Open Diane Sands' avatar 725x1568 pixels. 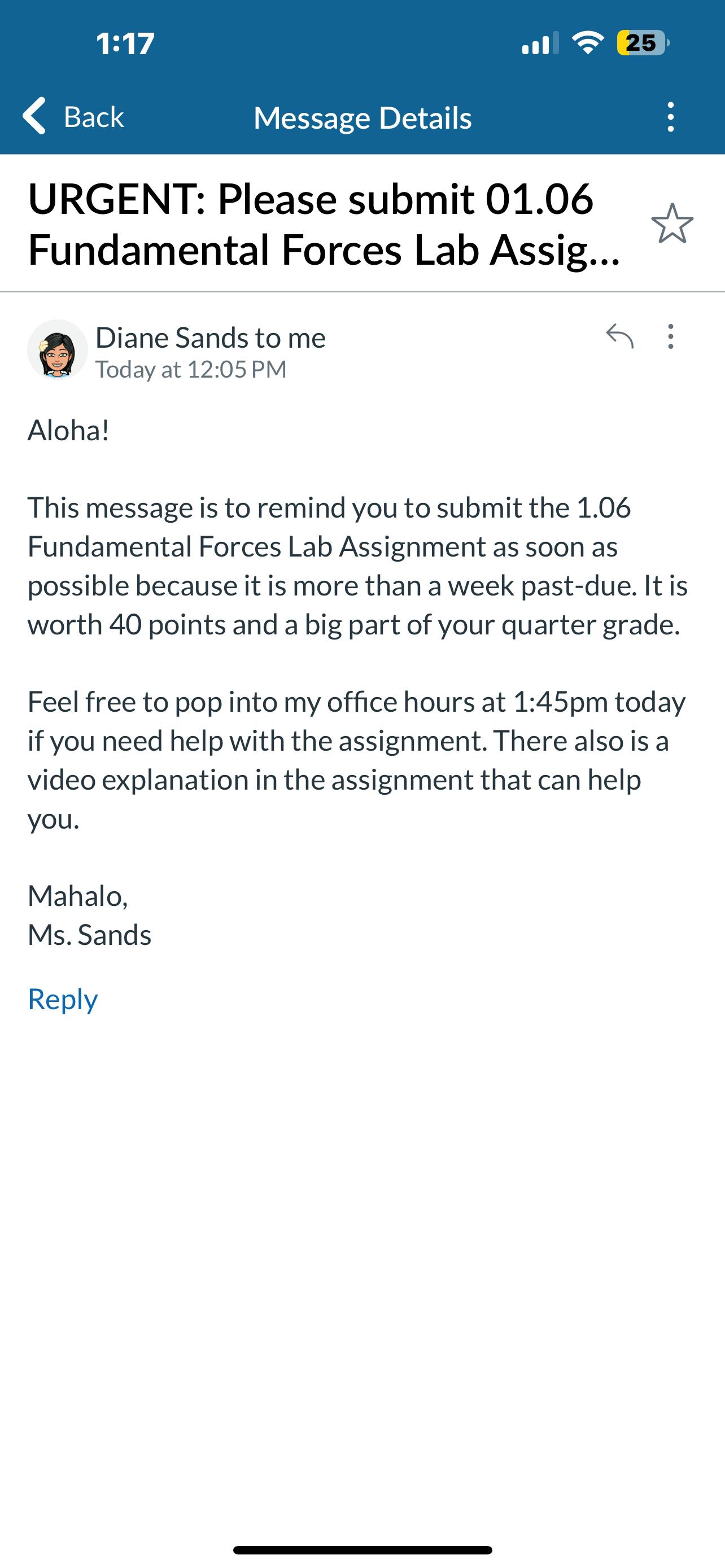(x=57, y=350)
